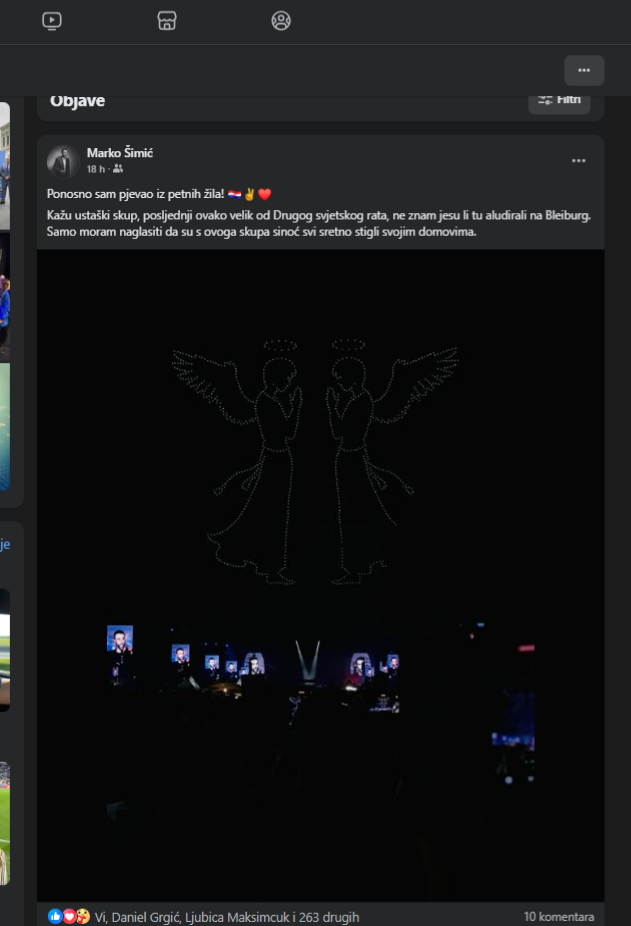Image resolution: width=631 pixels, height=926 pixels.
Task: Open the video tab icon
Action: tap(52, 21)
